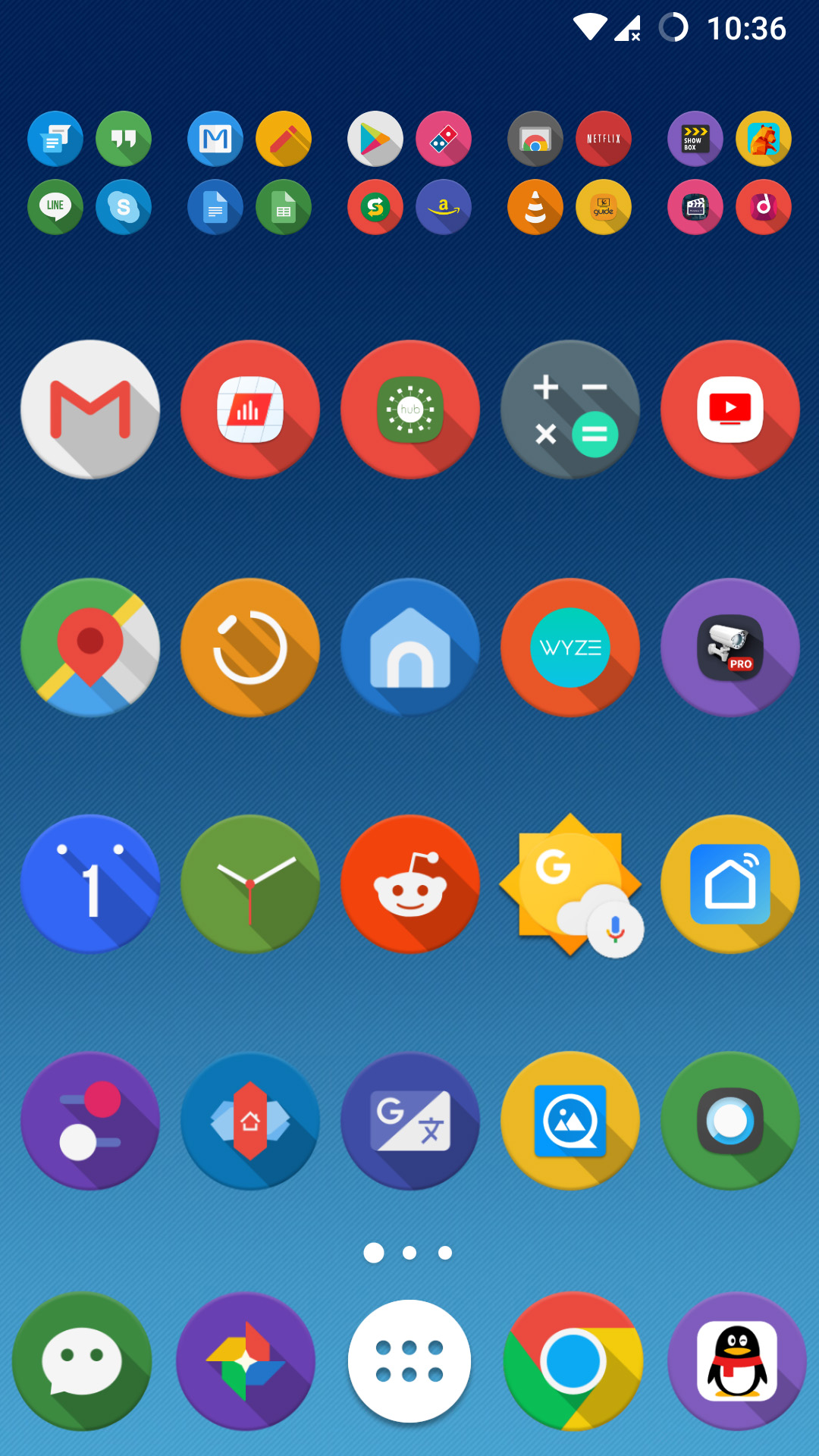This screenshot has height=1456, width=819.
Task: Launch the green Clock app
Action: click(250, 884)
